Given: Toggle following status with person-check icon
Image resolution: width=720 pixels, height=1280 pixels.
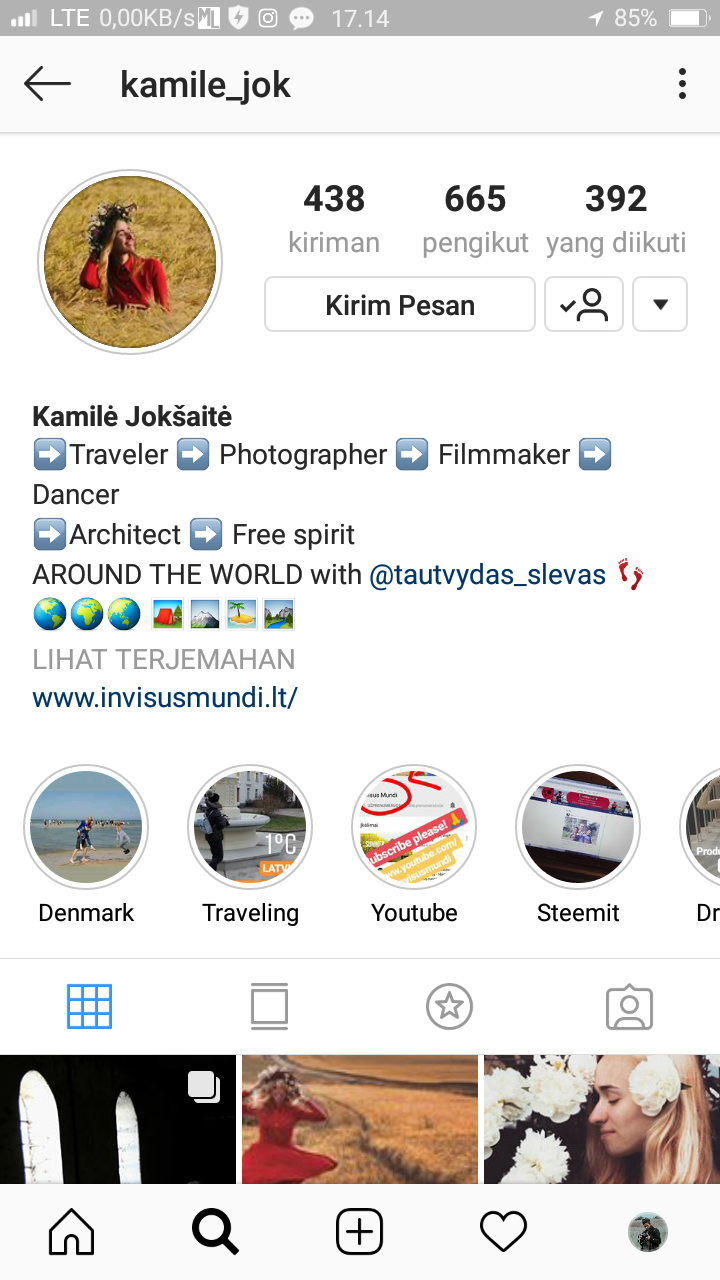Looking at the screenshot, I should (x=584, y=304).
